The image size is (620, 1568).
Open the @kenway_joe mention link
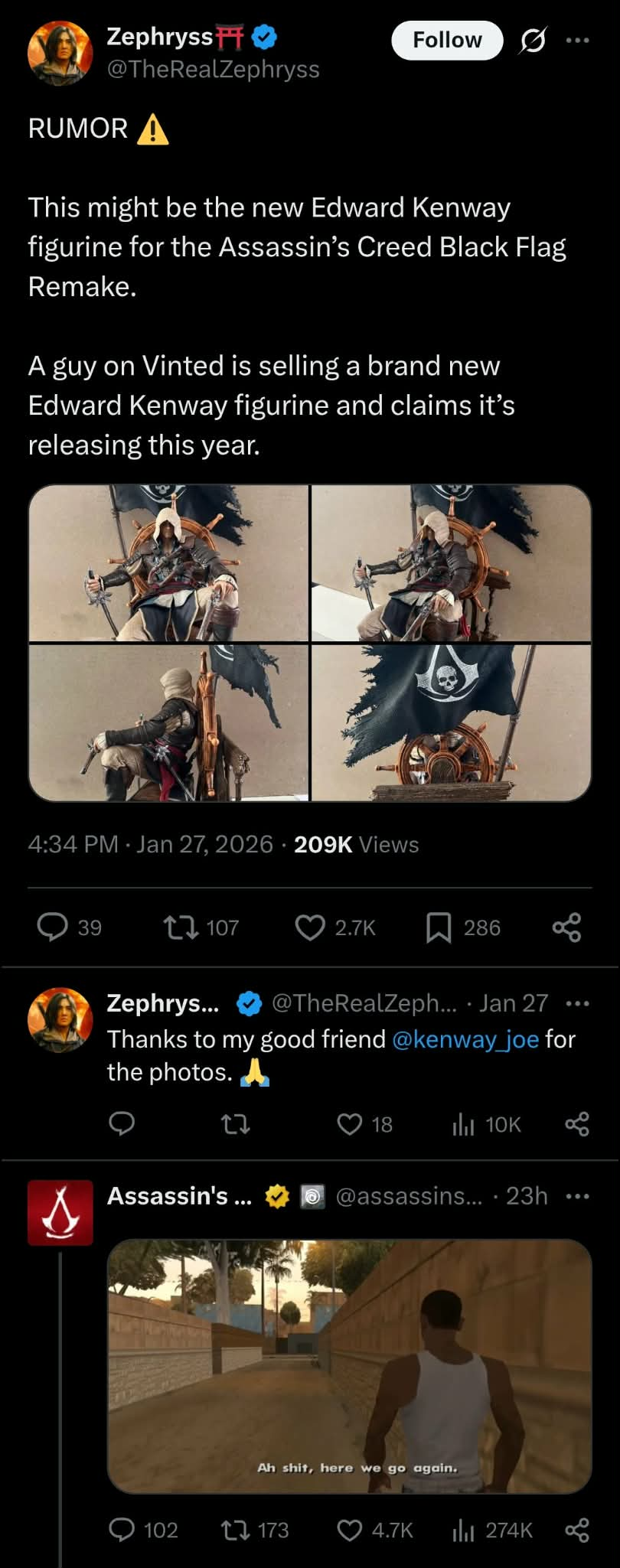(465, 1038)
